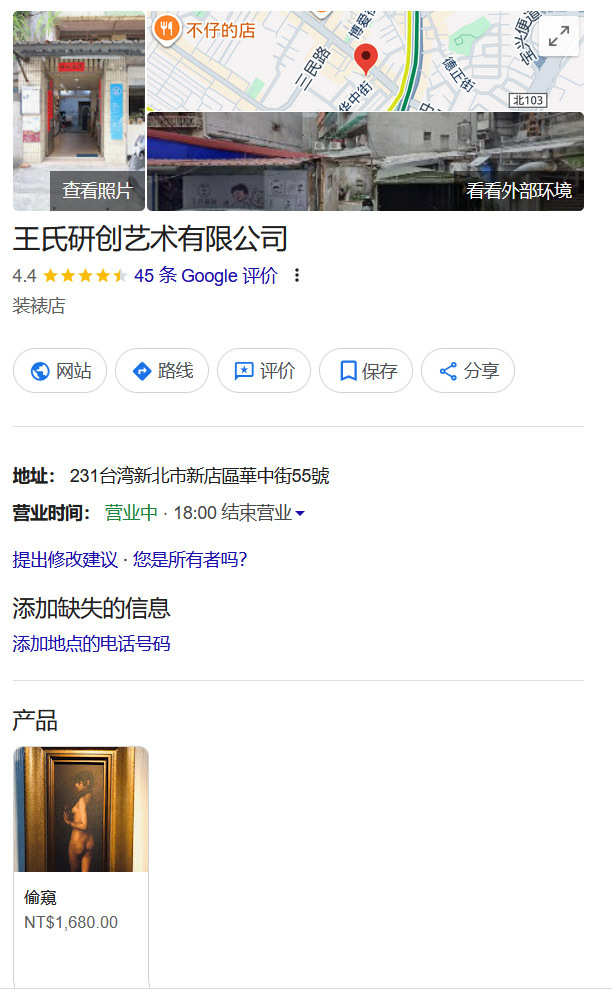The height and width of the screenshot is (989, 612).
Task: Get directions with 路线
Action: (162, 371)
